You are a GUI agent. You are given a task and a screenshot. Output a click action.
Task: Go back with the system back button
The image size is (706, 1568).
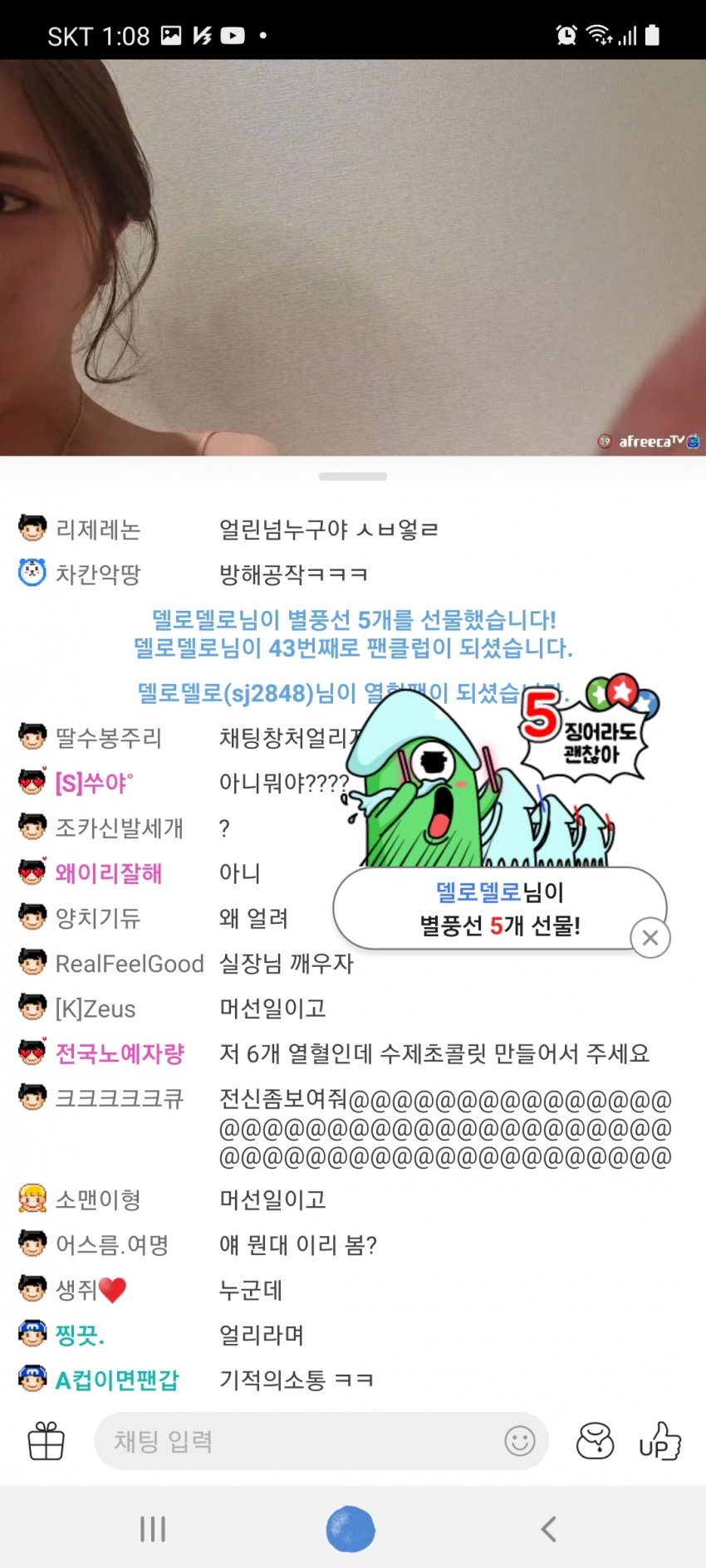click(x=548, y=1528)
